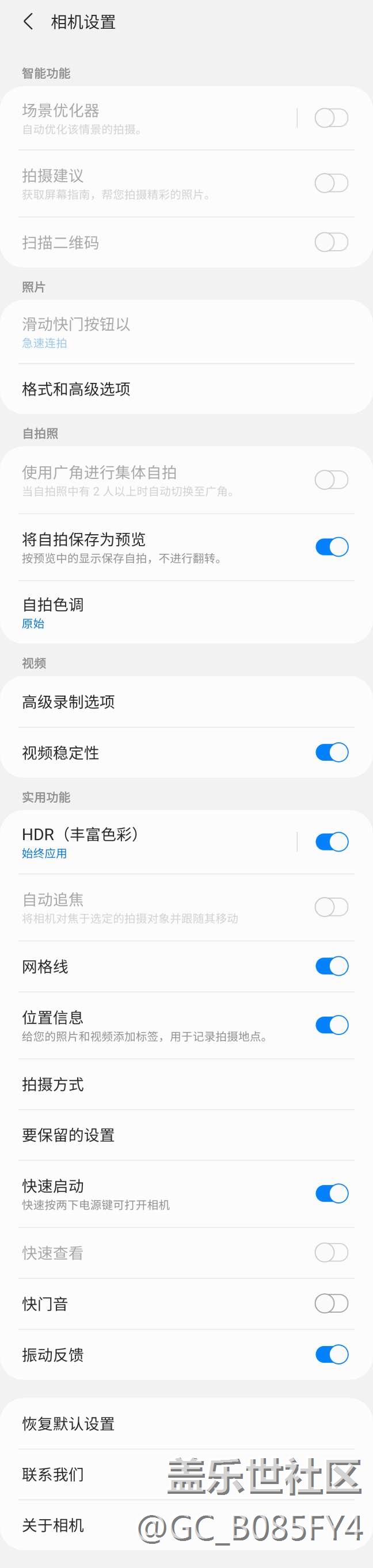Open 格式和高级选项
Viewport: 373px width, 1568px height.
[x=76, y=389]
